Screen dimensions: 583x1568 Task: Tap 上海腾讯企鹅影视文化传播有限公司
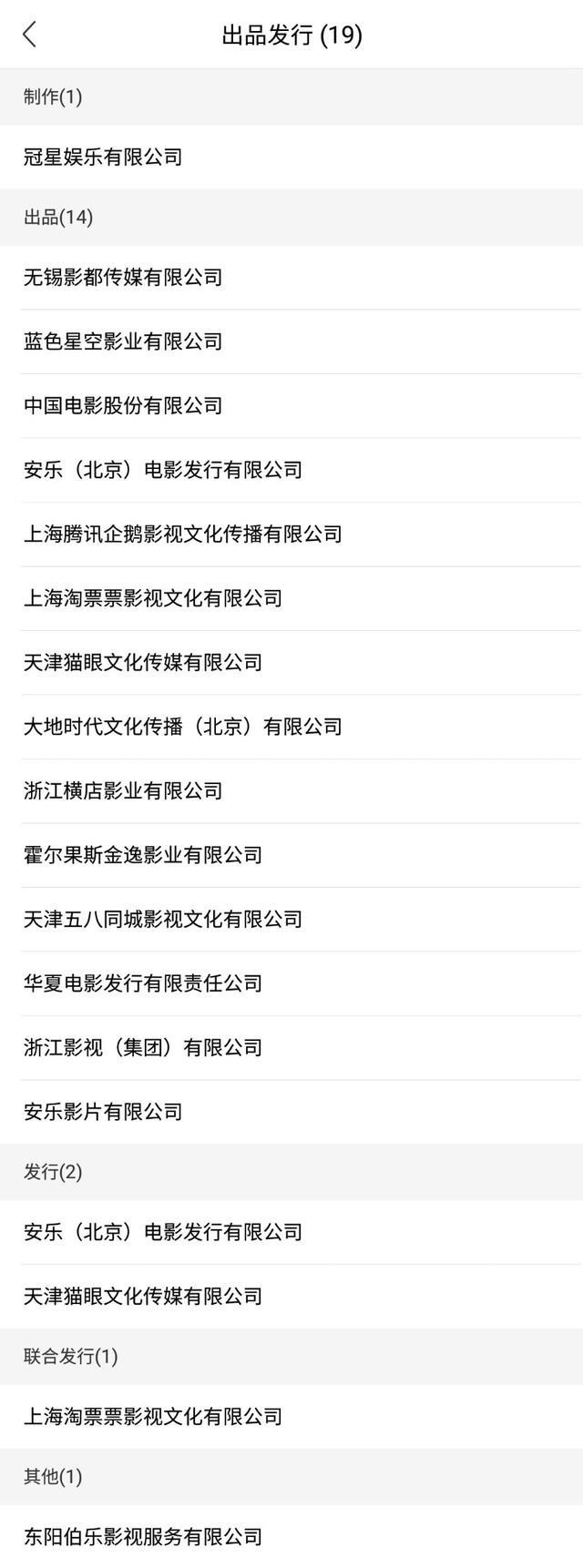(x=182, y=534)
